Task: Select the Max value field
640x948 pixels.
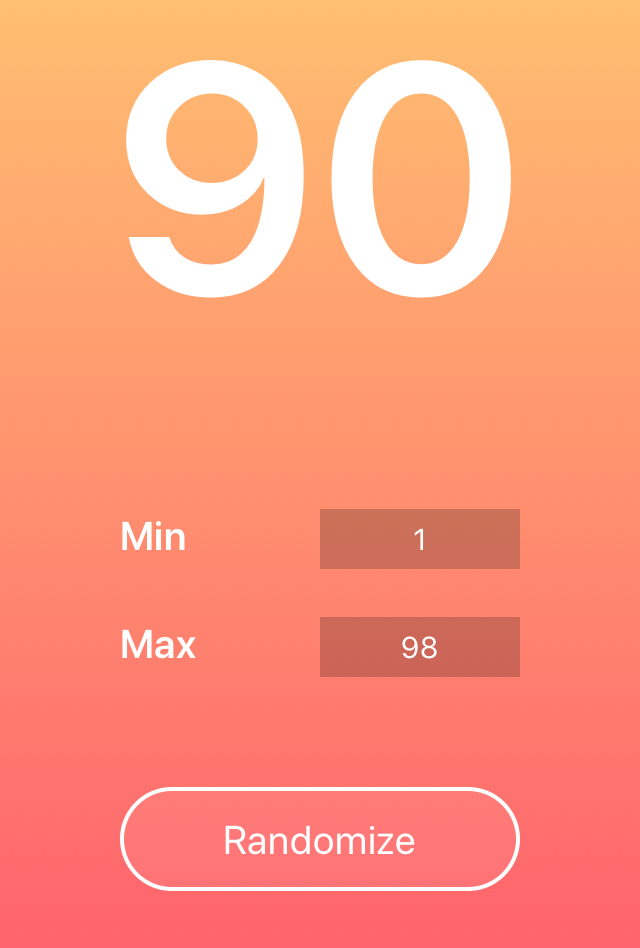Action: (x=420, y=647)
